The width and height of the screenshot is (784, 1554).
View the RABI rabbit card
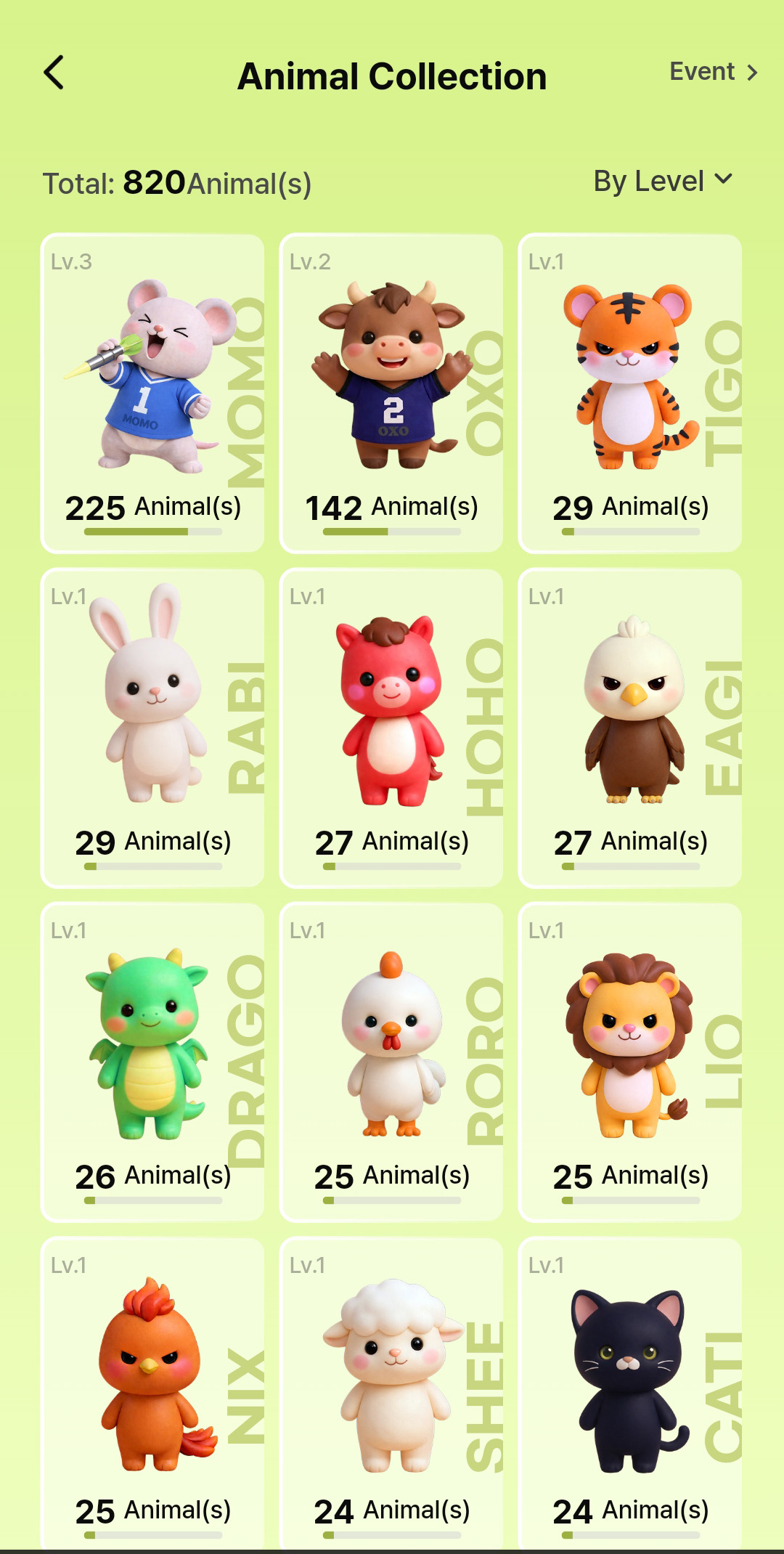coord(152,727)
